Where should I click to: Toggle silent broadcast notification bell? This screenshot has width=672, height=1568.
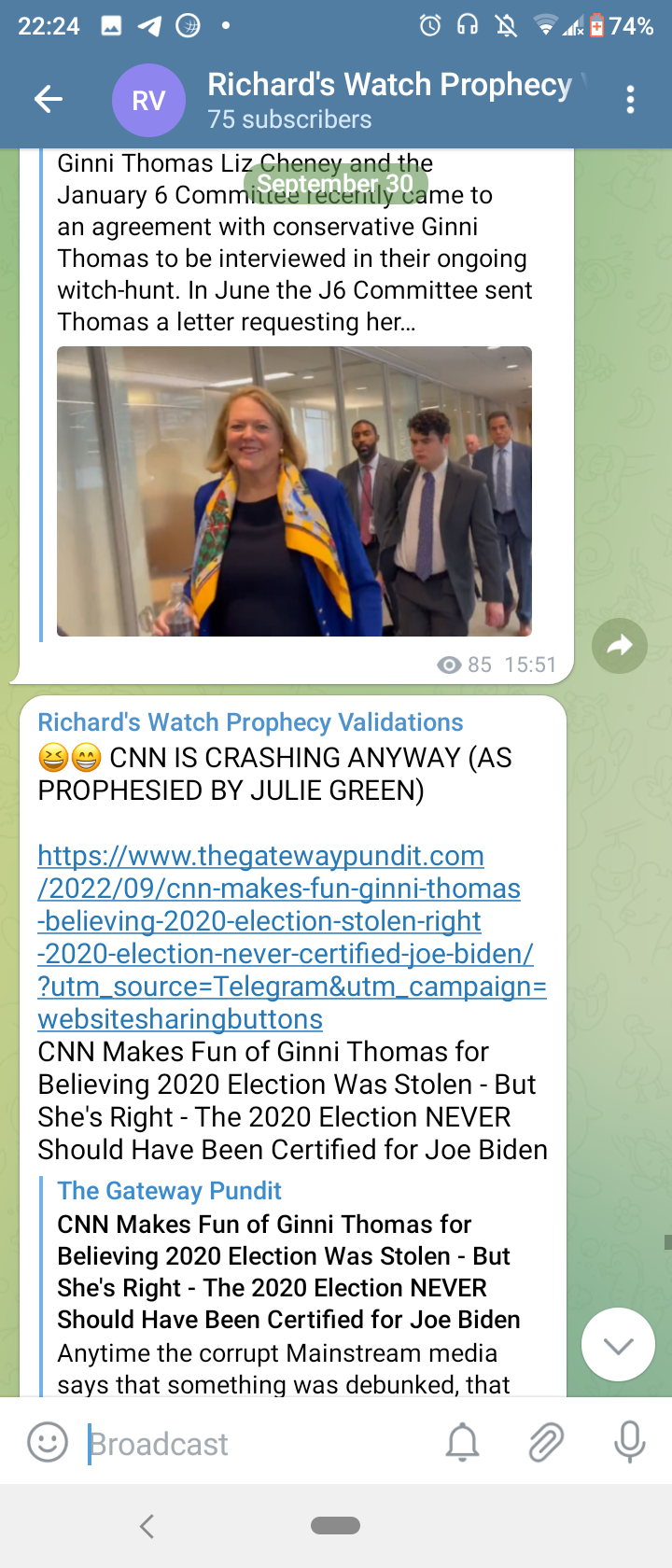pyautogui.click(x=462, y=1443)
